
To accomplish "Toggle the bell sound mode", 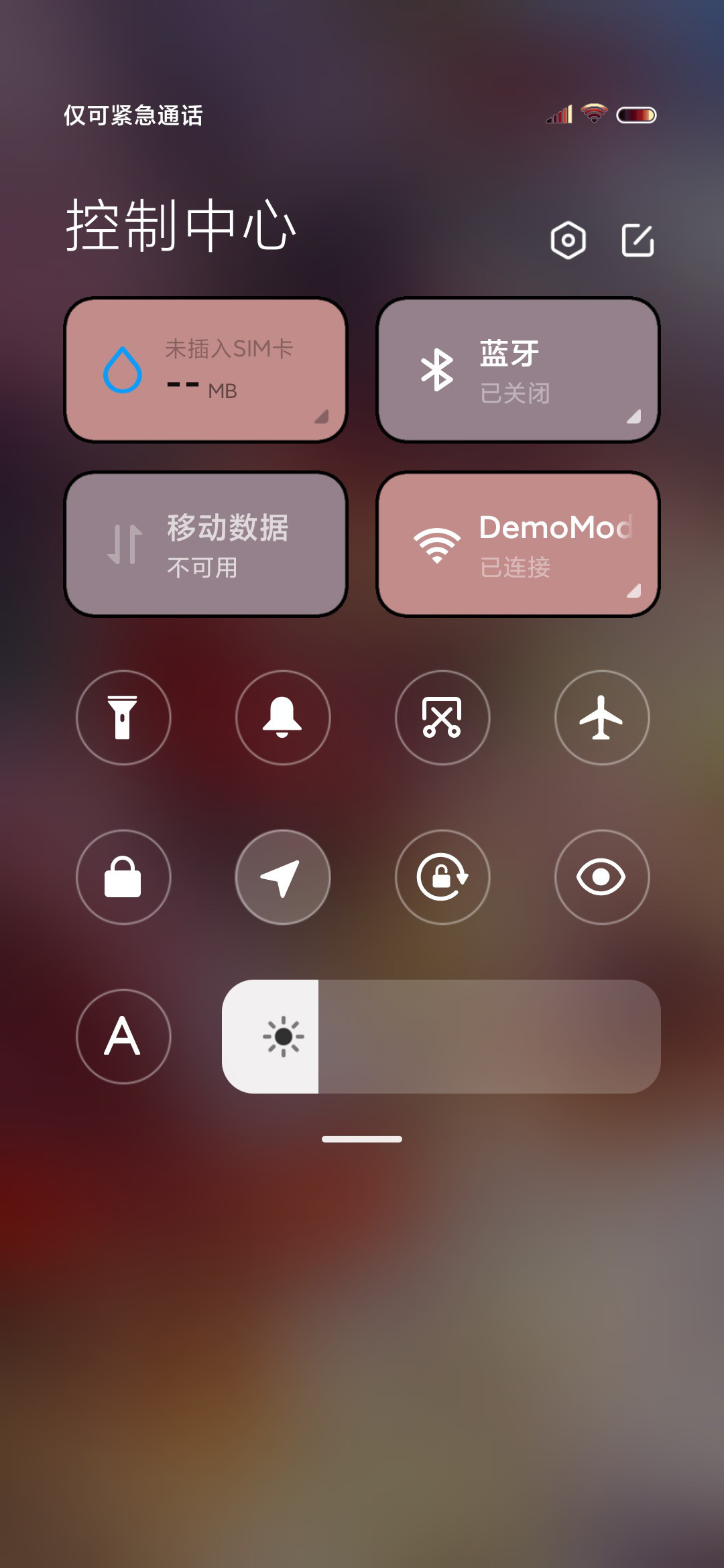I will point(283,718).
